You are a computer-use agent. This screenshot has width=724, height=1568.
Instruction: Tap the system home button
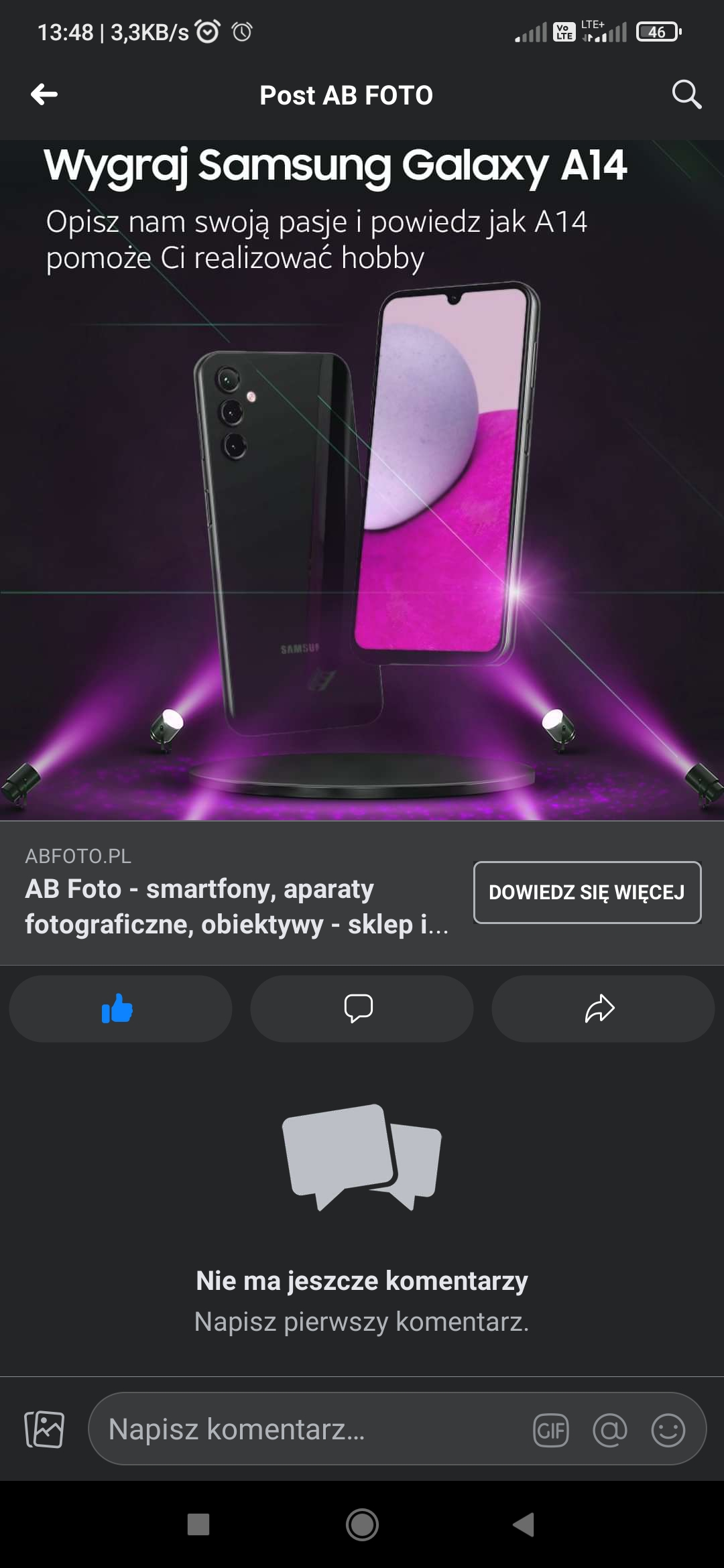pyautogui.click(x=362, y=1524)
